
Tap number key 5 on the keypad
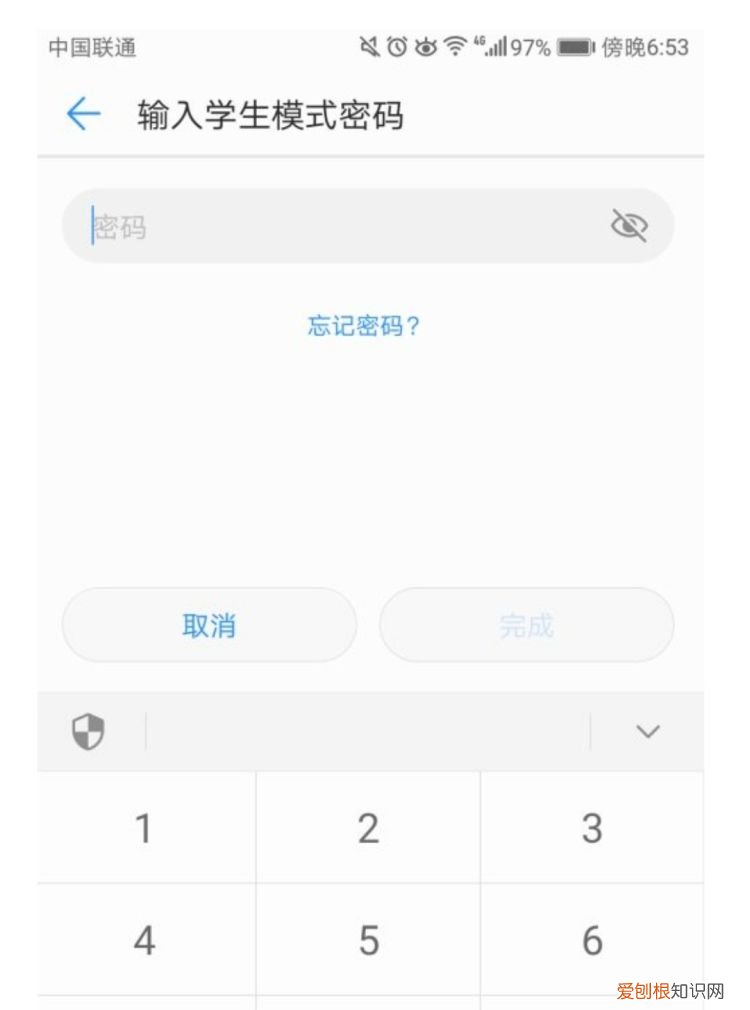368,940
